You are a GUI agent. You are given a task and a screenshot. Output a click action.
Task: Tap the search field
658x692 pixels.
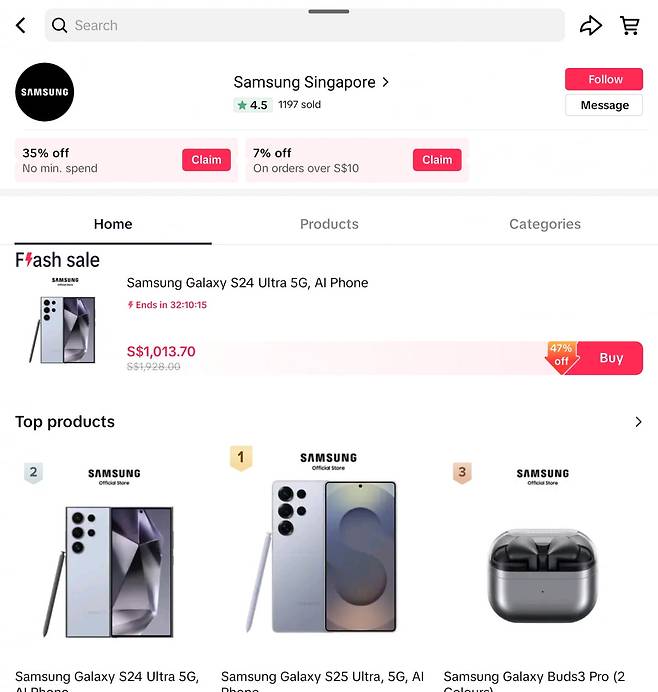(304, 25)
